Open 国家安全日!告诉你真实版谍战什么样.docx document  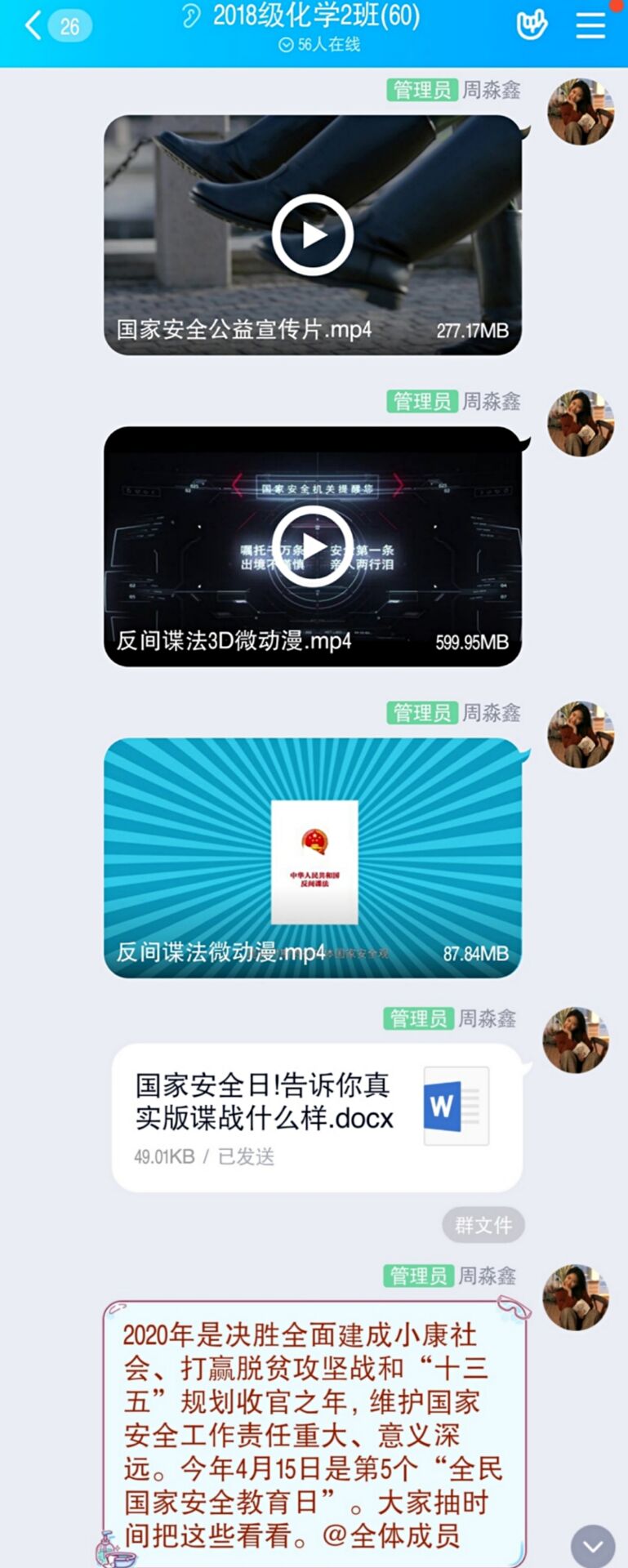pos(316,1116)
